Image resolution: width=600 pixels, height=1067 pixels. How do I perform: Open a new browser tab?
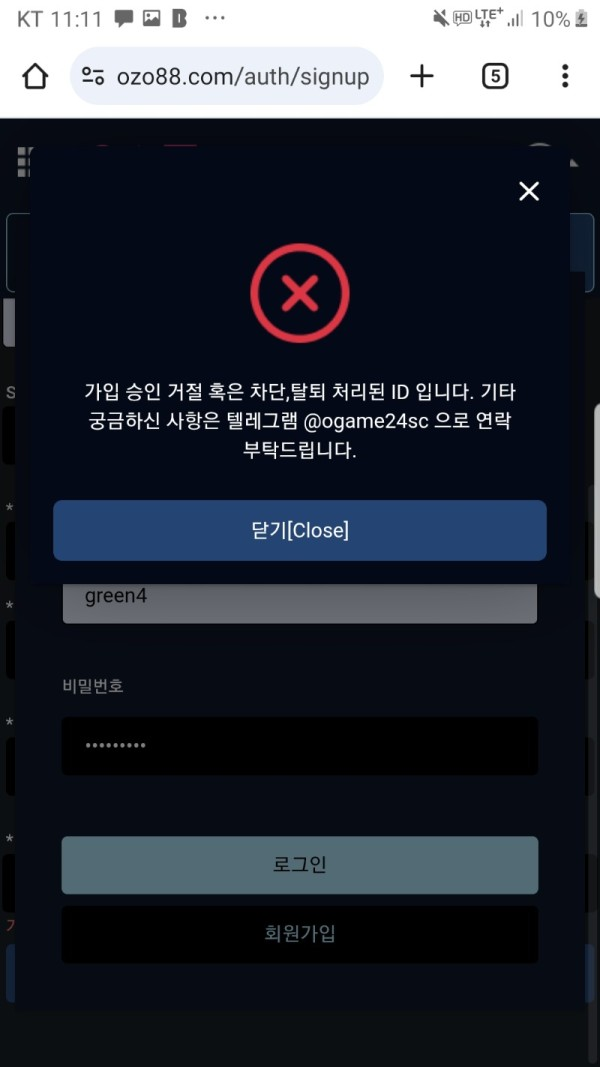tap(422, 76)
